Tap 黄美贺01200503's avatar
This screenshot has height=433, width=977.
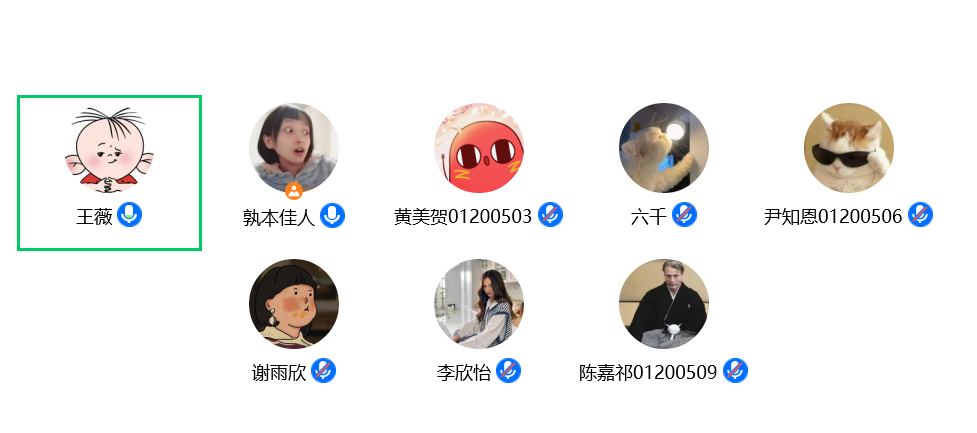(x=478, y=148)
